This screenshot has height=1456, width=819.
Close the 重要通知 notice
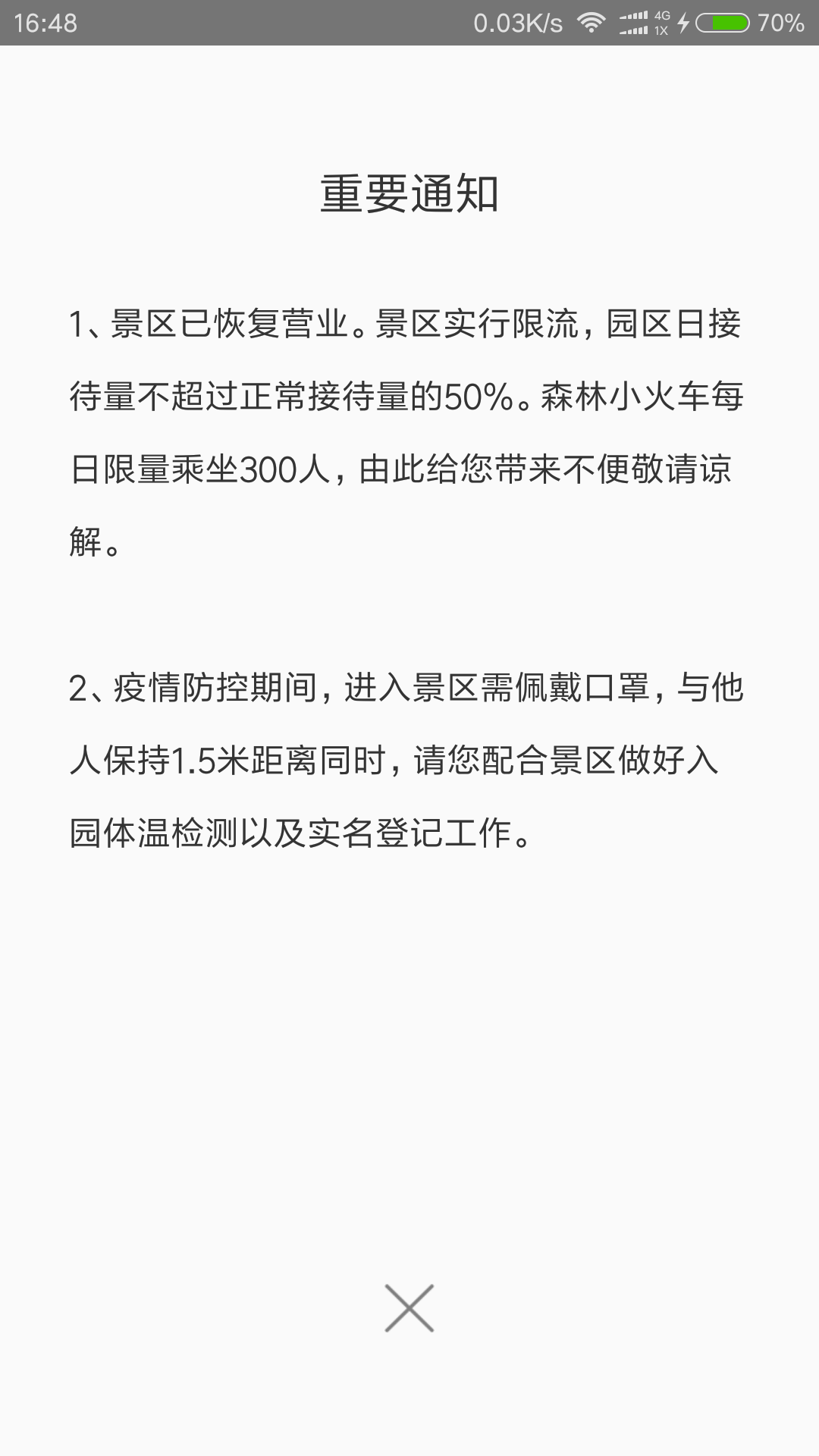[409, 1308]
